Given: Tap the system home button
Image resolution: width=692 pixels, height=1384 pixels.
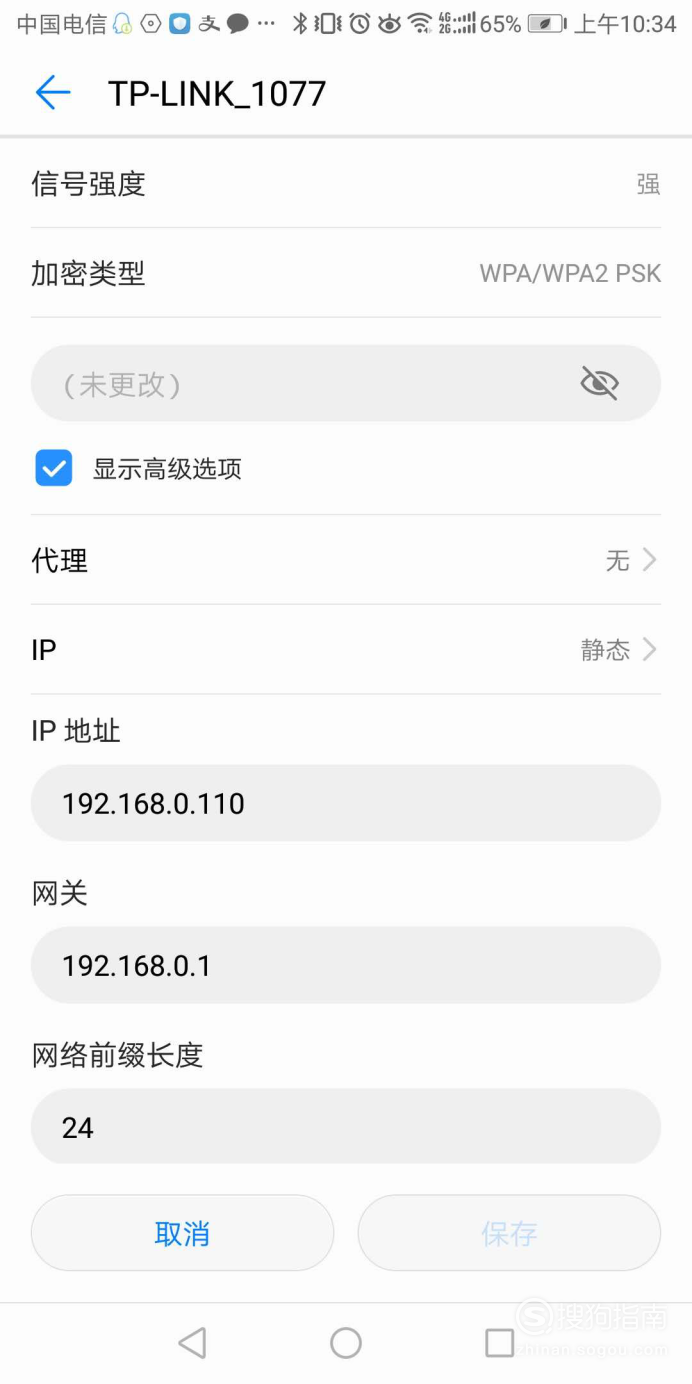Looking at the screenshot, I should coord(346,1343).
